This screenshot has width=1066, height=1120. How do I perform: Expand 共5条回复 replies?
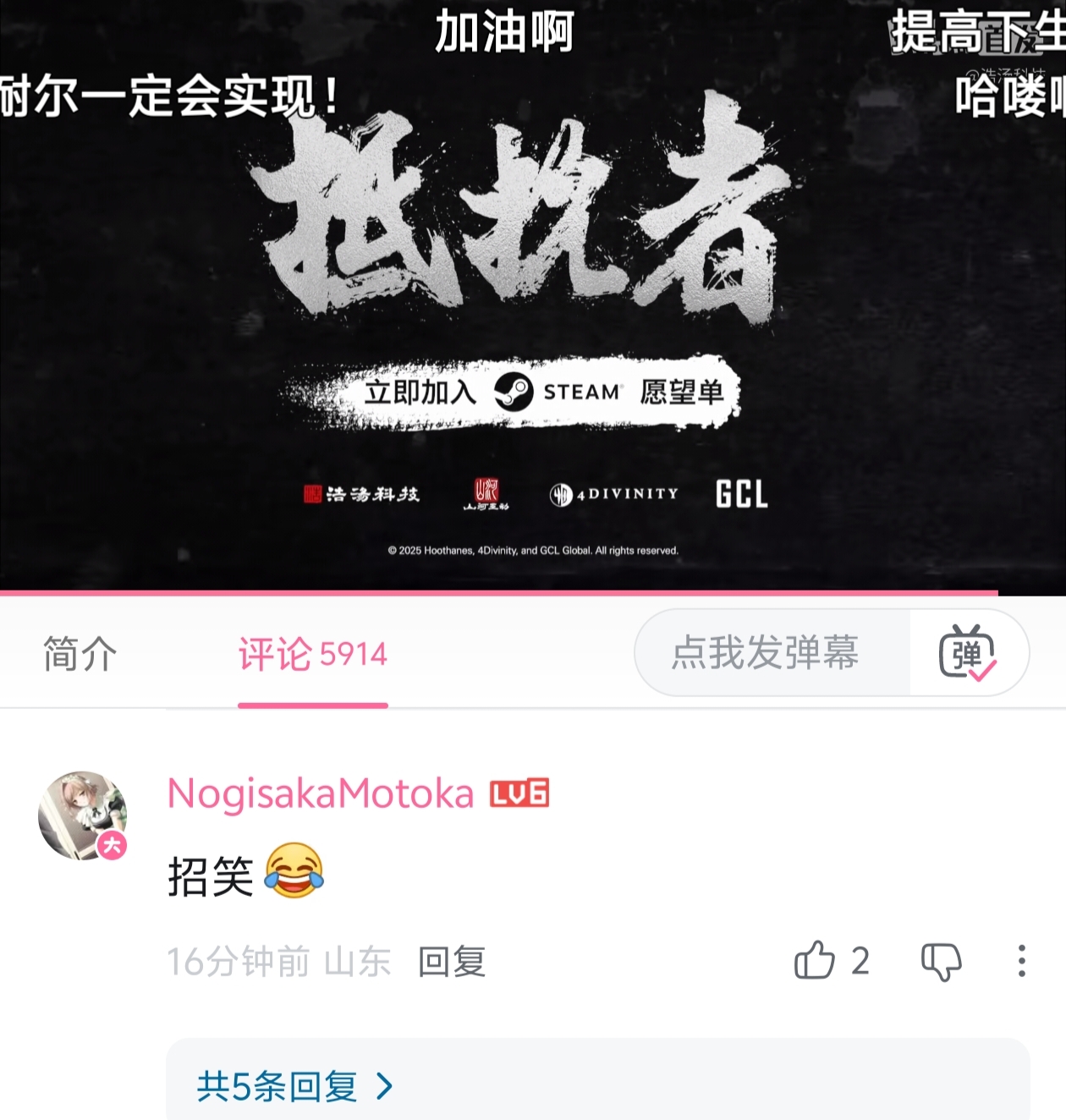click(294, 1086)
